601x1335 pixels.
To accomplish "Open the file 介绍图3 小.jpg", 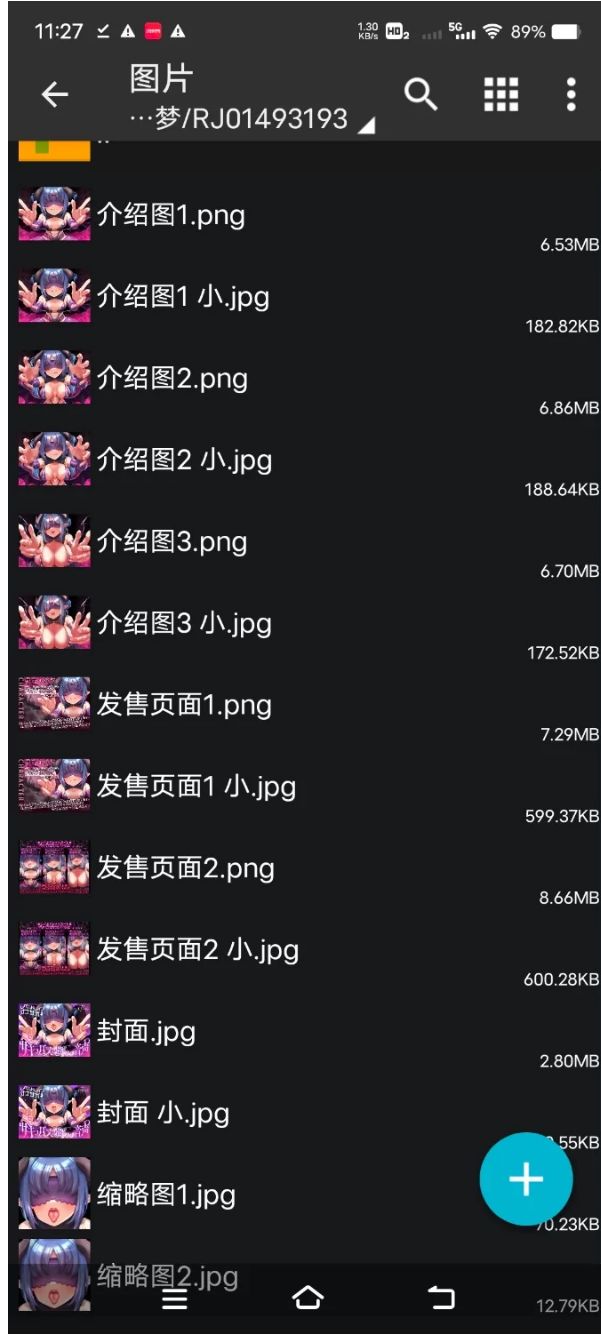I will tap(304, 631).
